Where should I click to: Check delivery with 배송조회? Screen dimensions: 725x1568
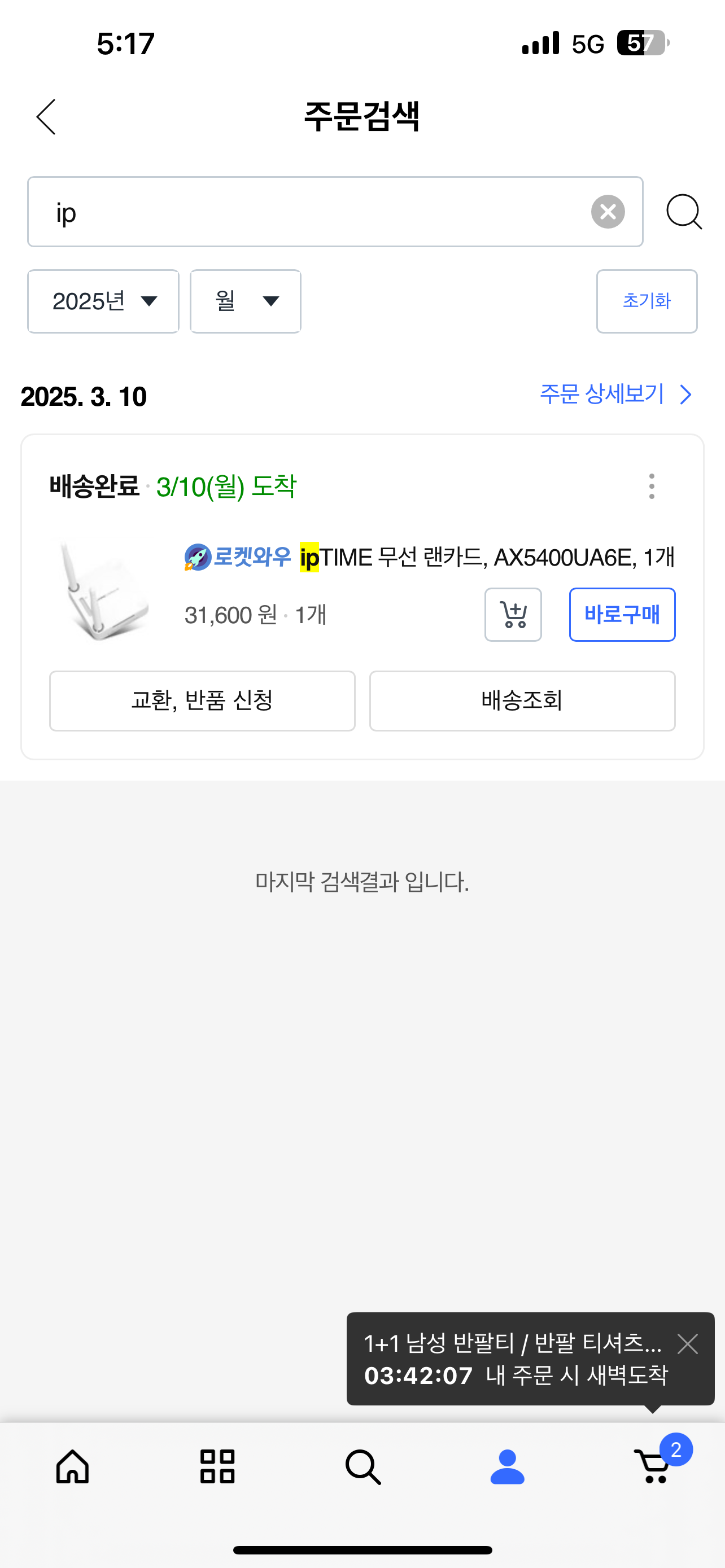[x=522, y=700]
